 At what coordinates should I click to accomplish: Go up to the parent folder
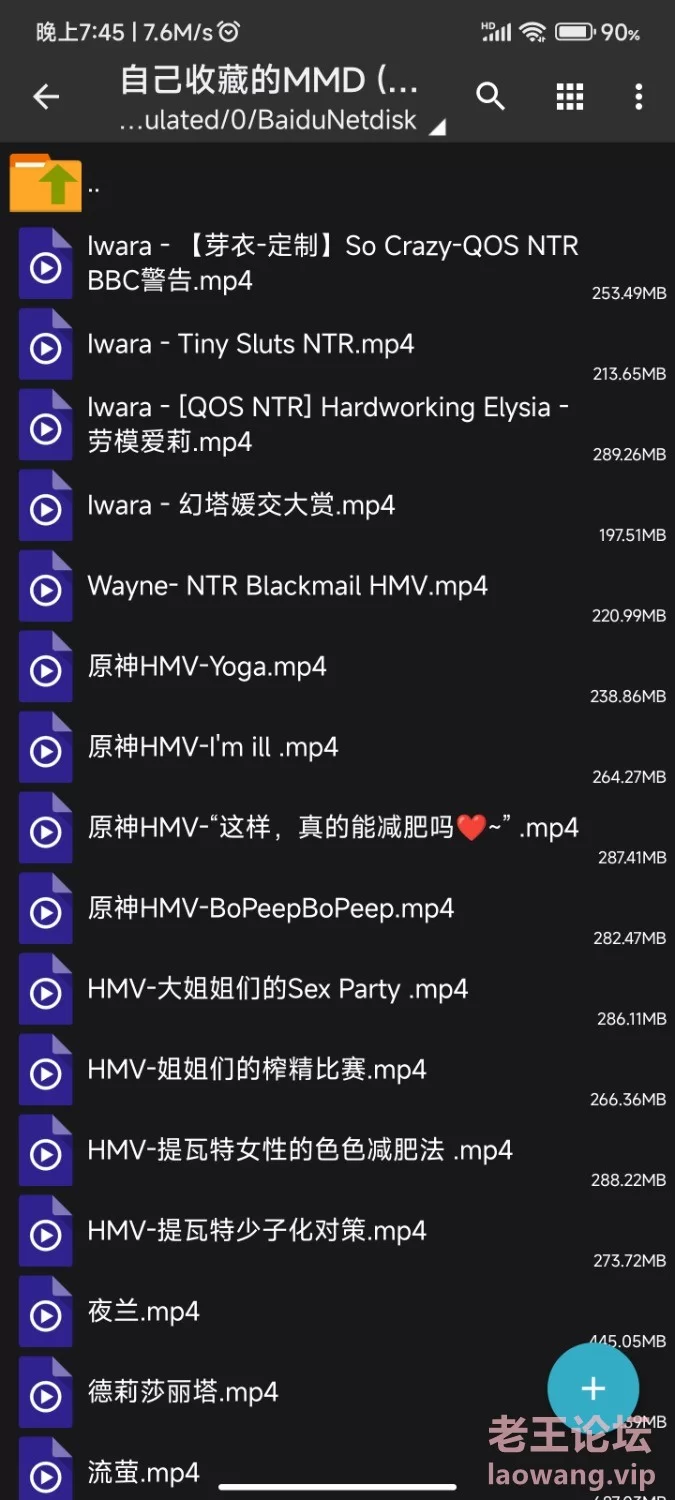(337, 182)
